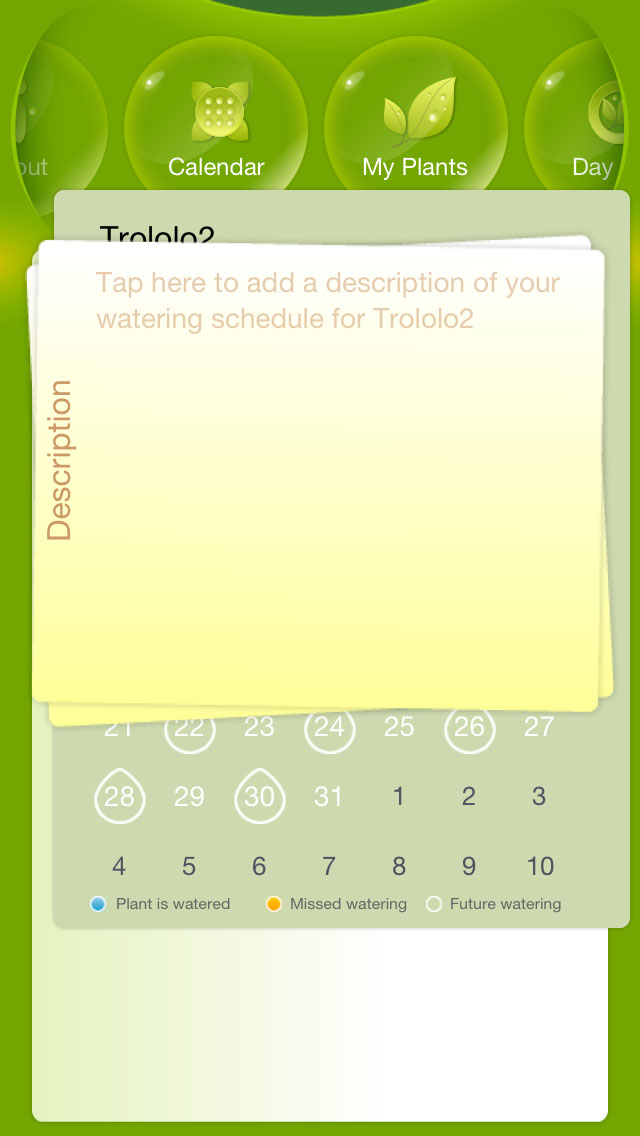
Task: Tap day 4 in the bottom row
Action: click(119, 866)
